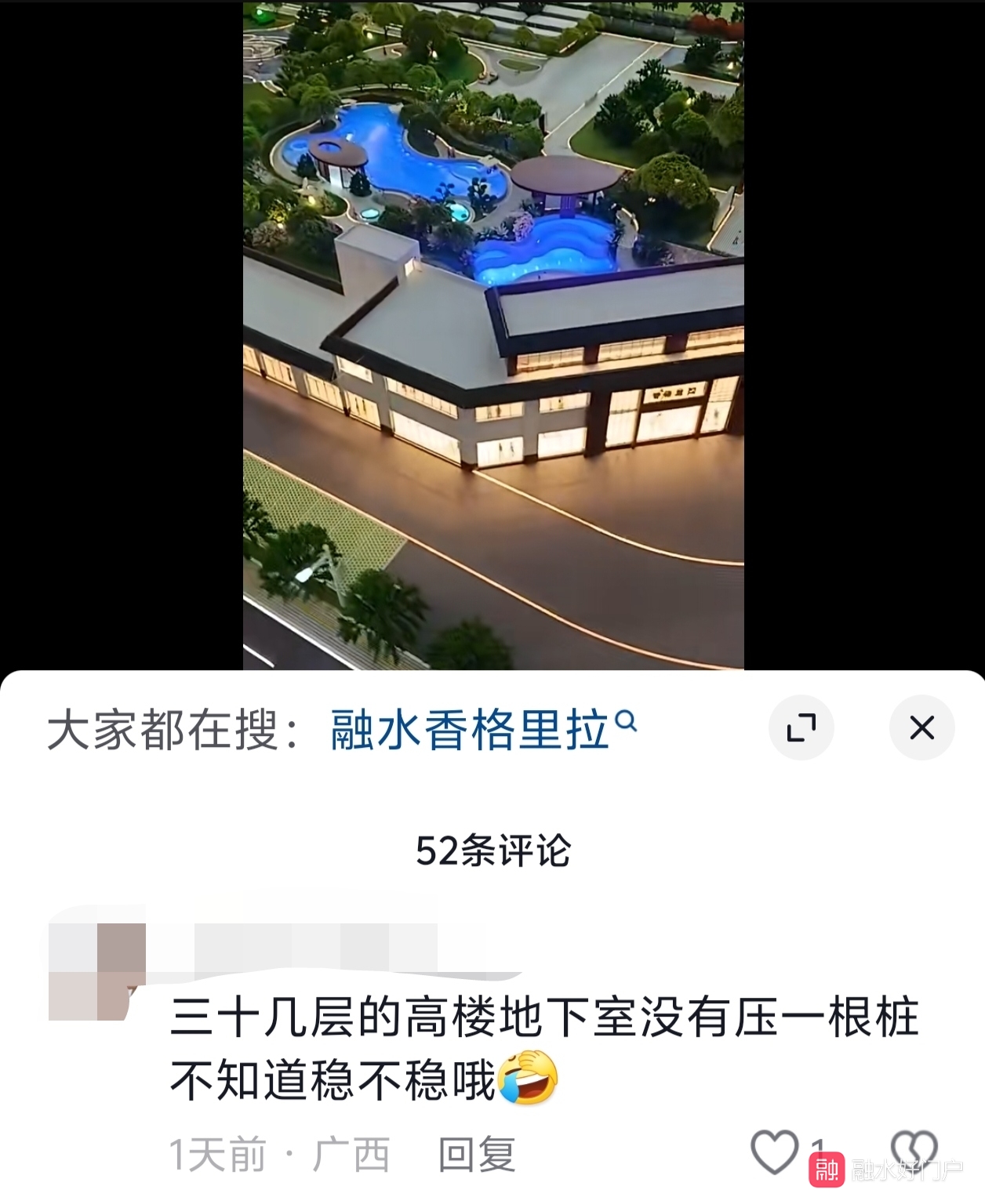This screenshot has width=985, height=1204.
Task: Search the suggested term 融水香格里拉
Action: tap(482, 729)
